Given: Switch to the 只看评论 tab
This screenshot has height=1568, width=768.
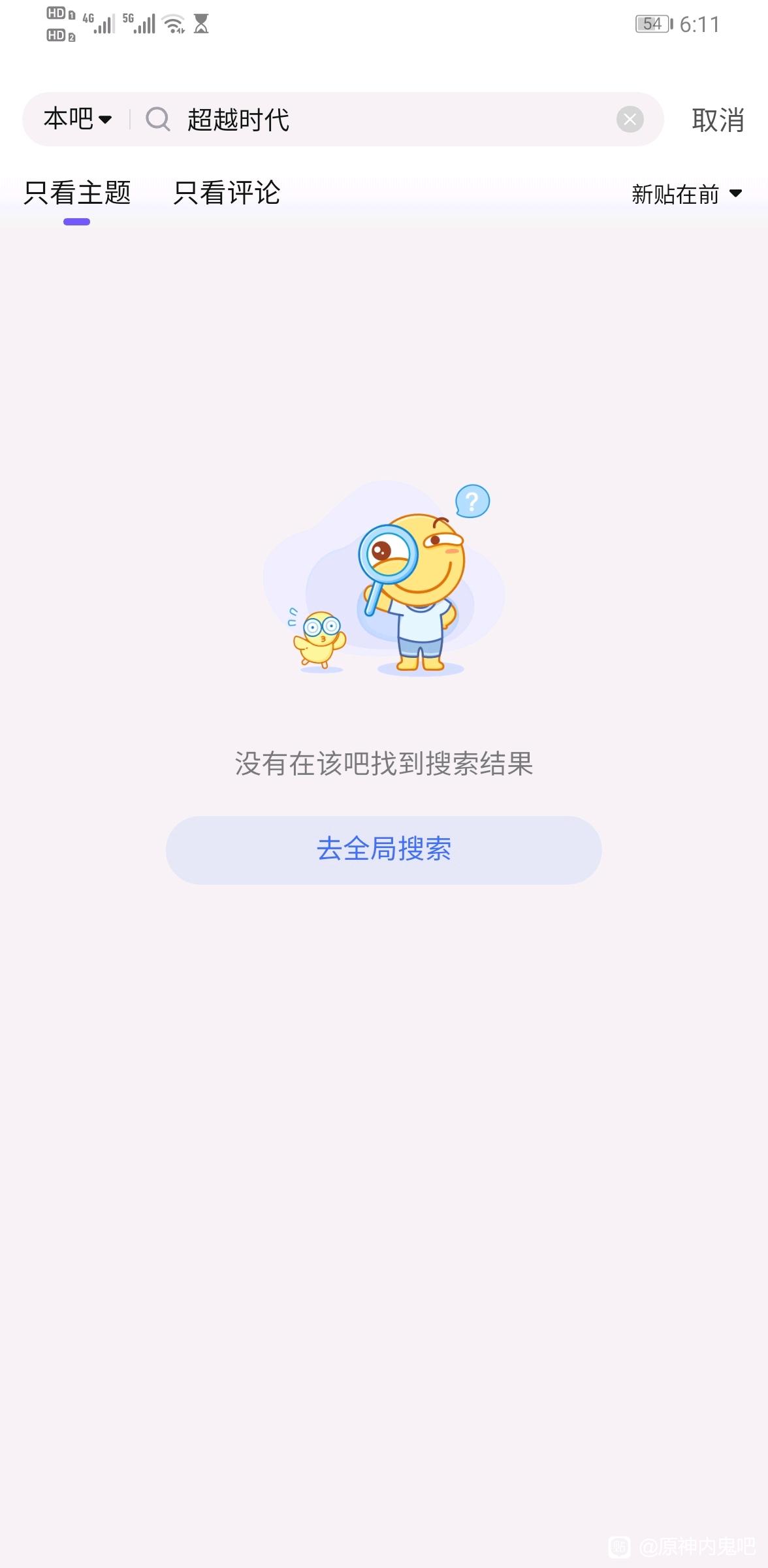Looking at the screenshot, I should 227,193.
